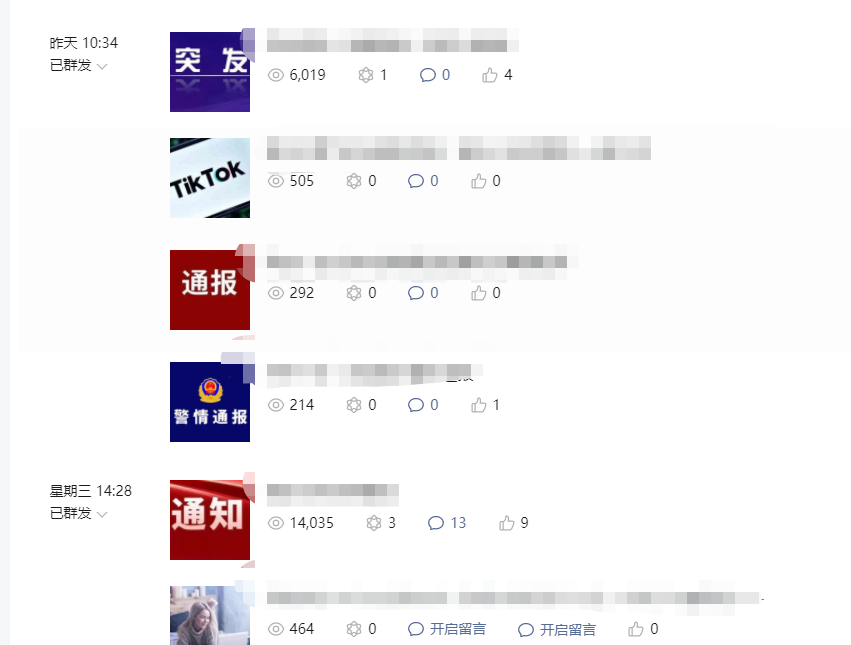View comments on the red 通报 article
The width and height of the screenshot is (851, 645).
tap(423, 293)
